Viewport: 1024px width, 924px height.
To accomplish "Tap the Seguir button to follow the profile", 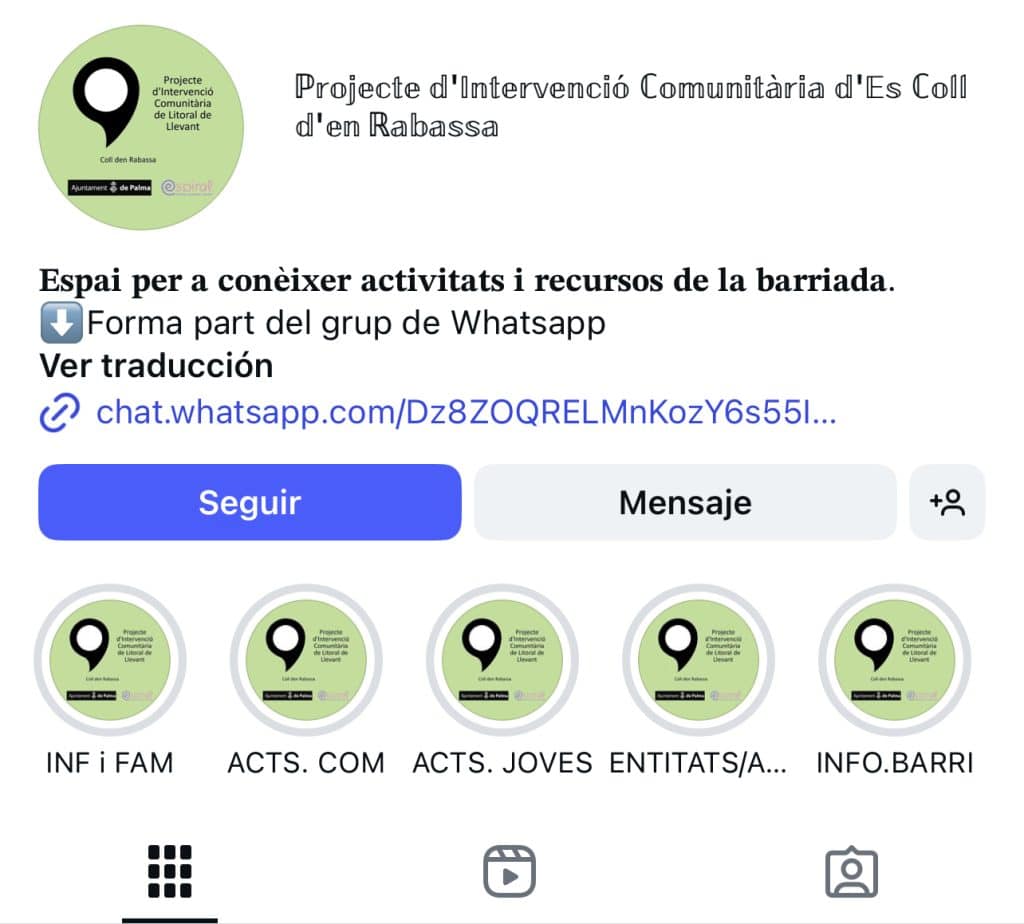I will (x=249, y=502).
